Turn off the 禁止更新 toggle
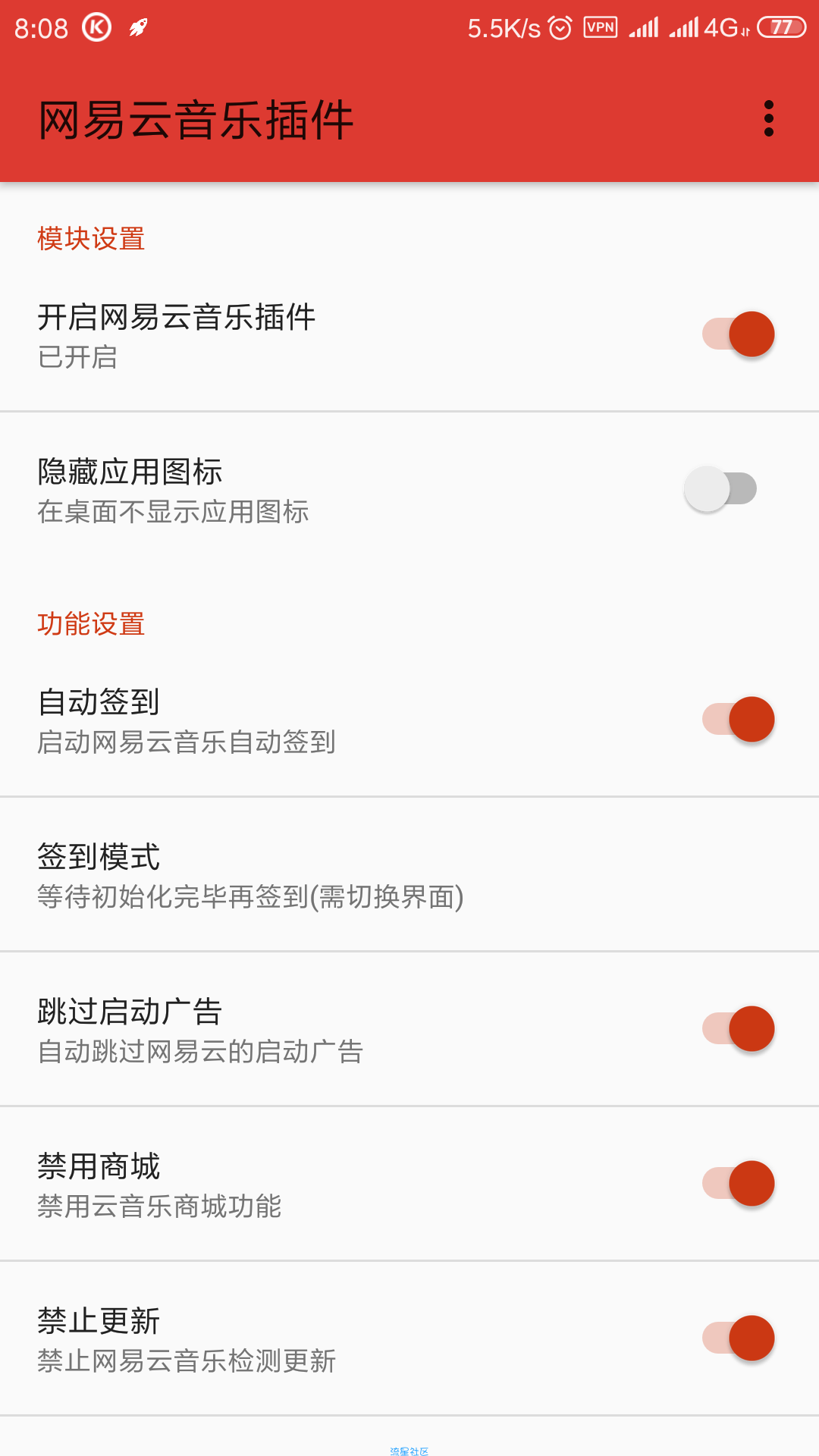 pyautogui.click(x=739, y=1338)
